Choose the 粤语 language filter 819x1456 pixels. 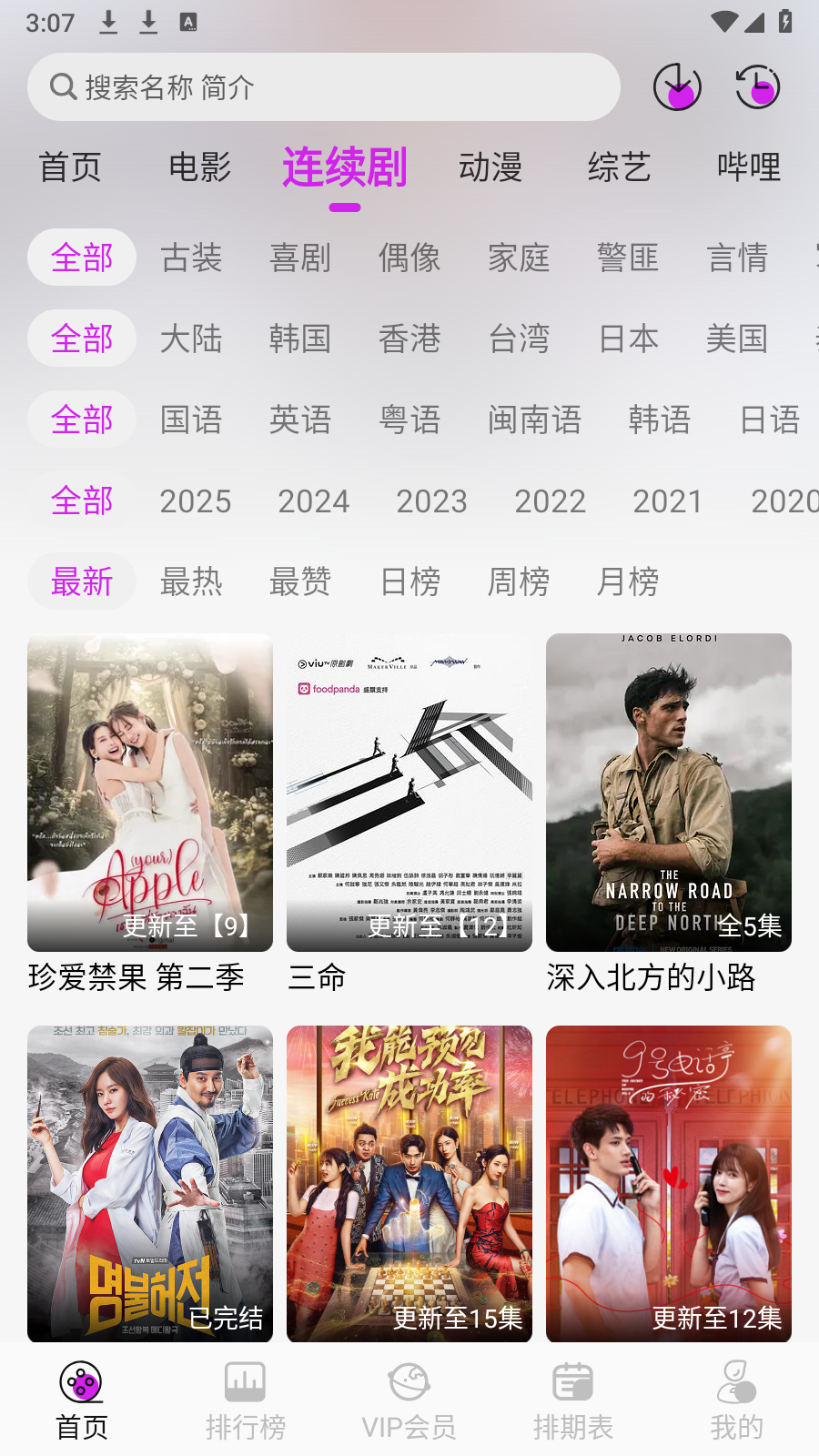click(x=409, y=420)
